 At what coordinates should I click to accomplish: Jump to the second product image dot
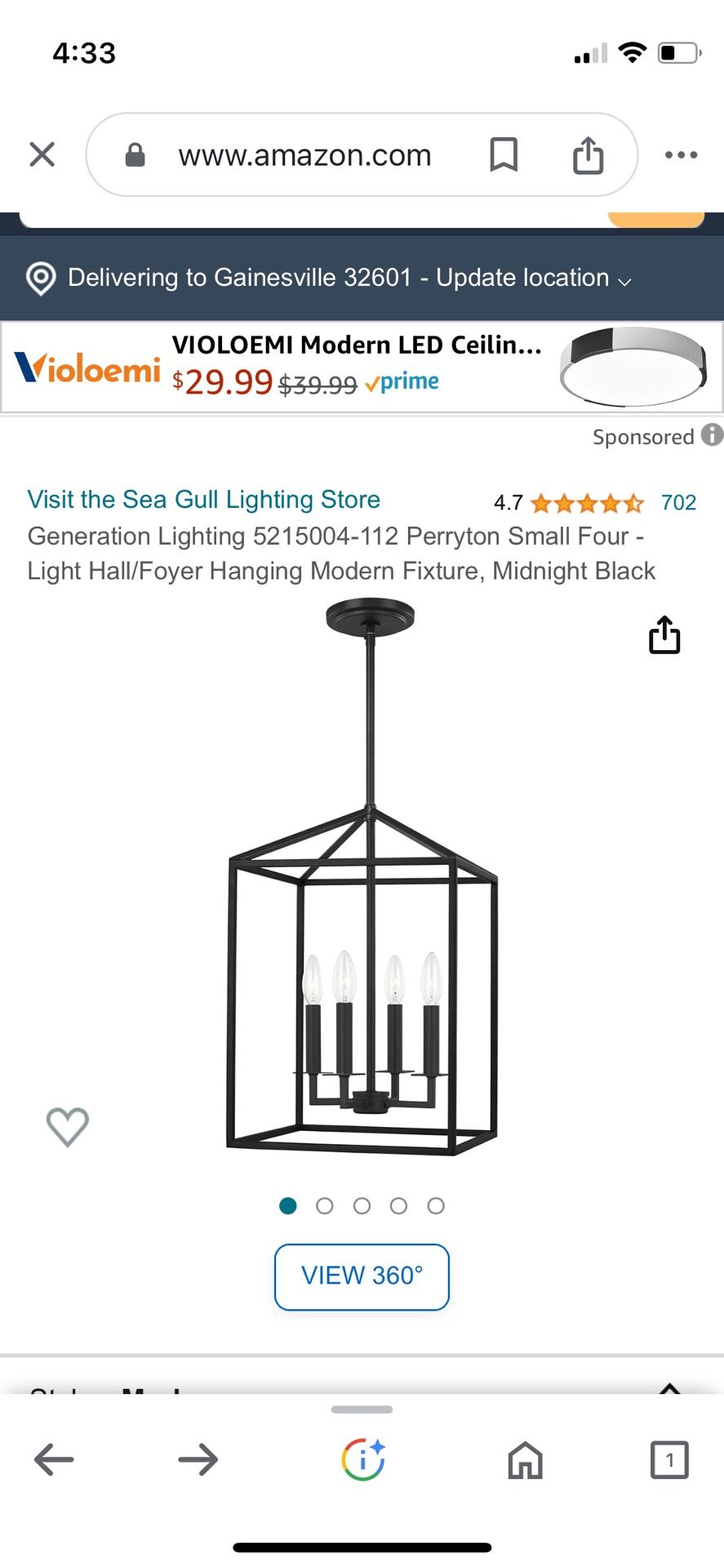tap(325, 1206)
